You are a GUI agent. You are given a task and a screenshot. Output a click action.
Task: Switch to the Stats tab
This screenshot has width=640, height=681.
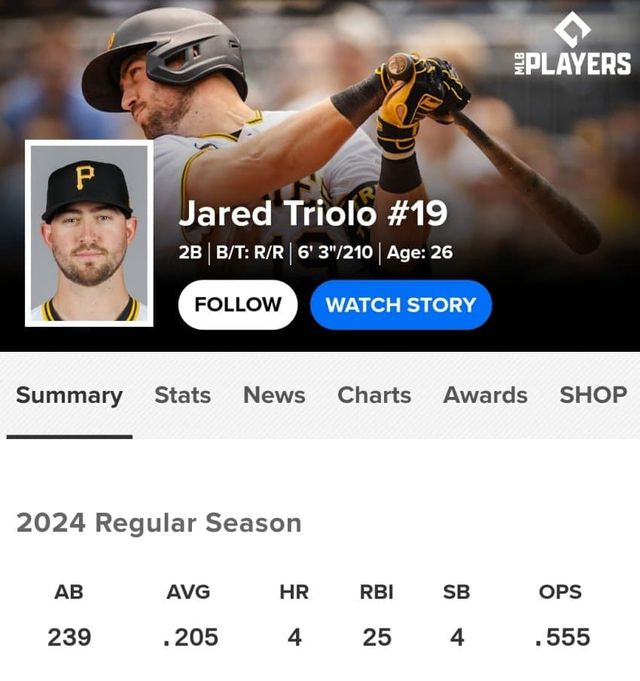click(182, 395)
